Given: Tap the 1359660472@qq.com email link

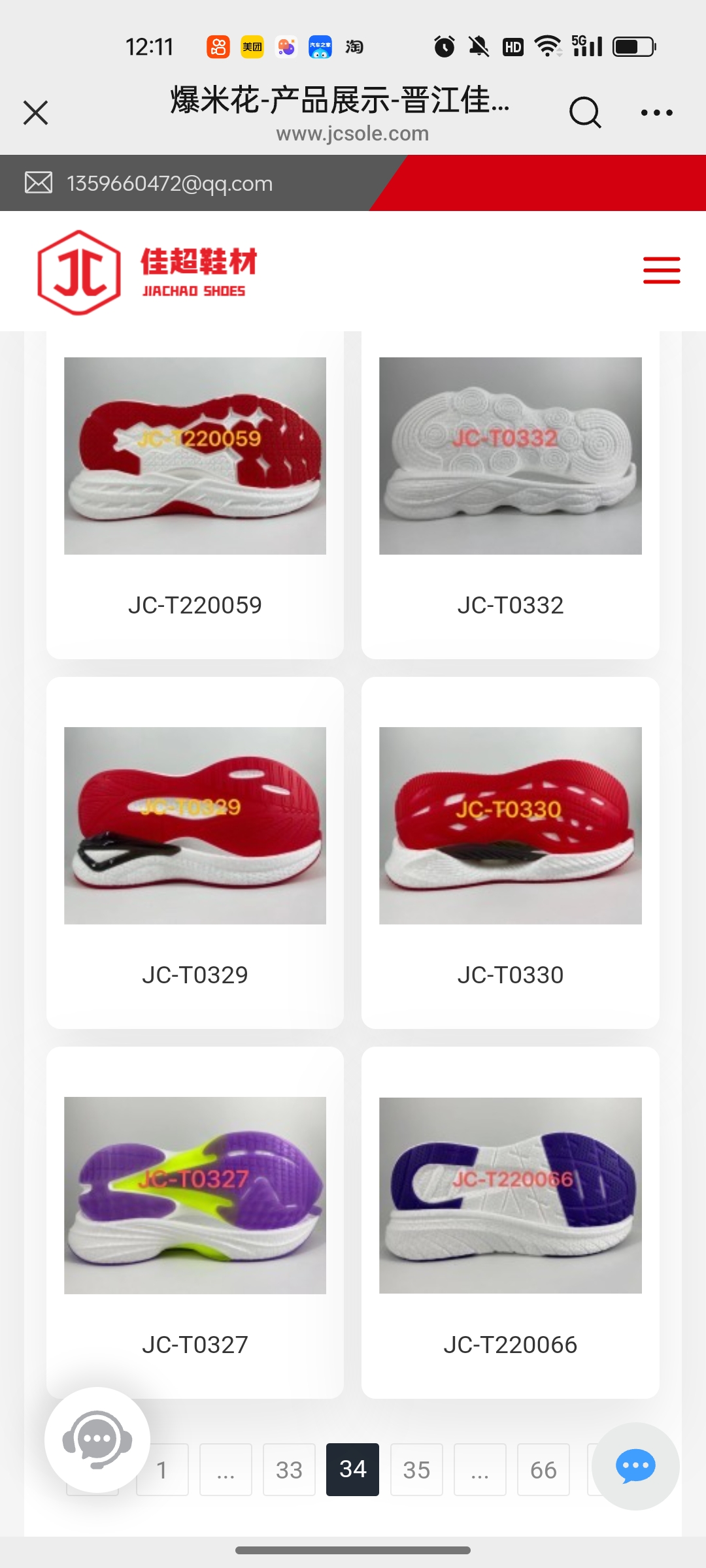Looking at the screenshot, I should pyautogui.click(x=169, y=184).
